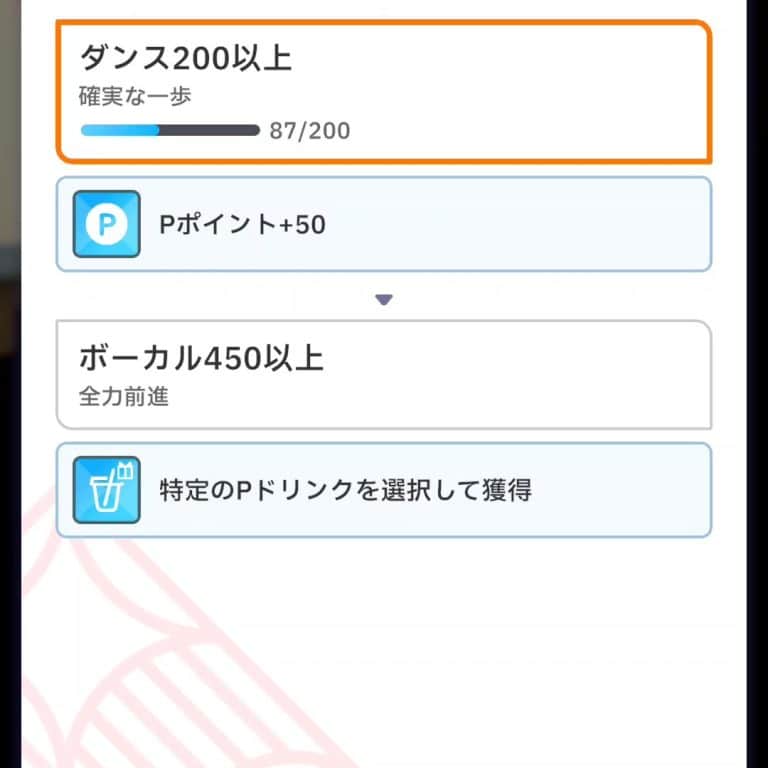
Task: Open the 特定のPドリンクを選択して獲得 reward row
Action: 383,490
